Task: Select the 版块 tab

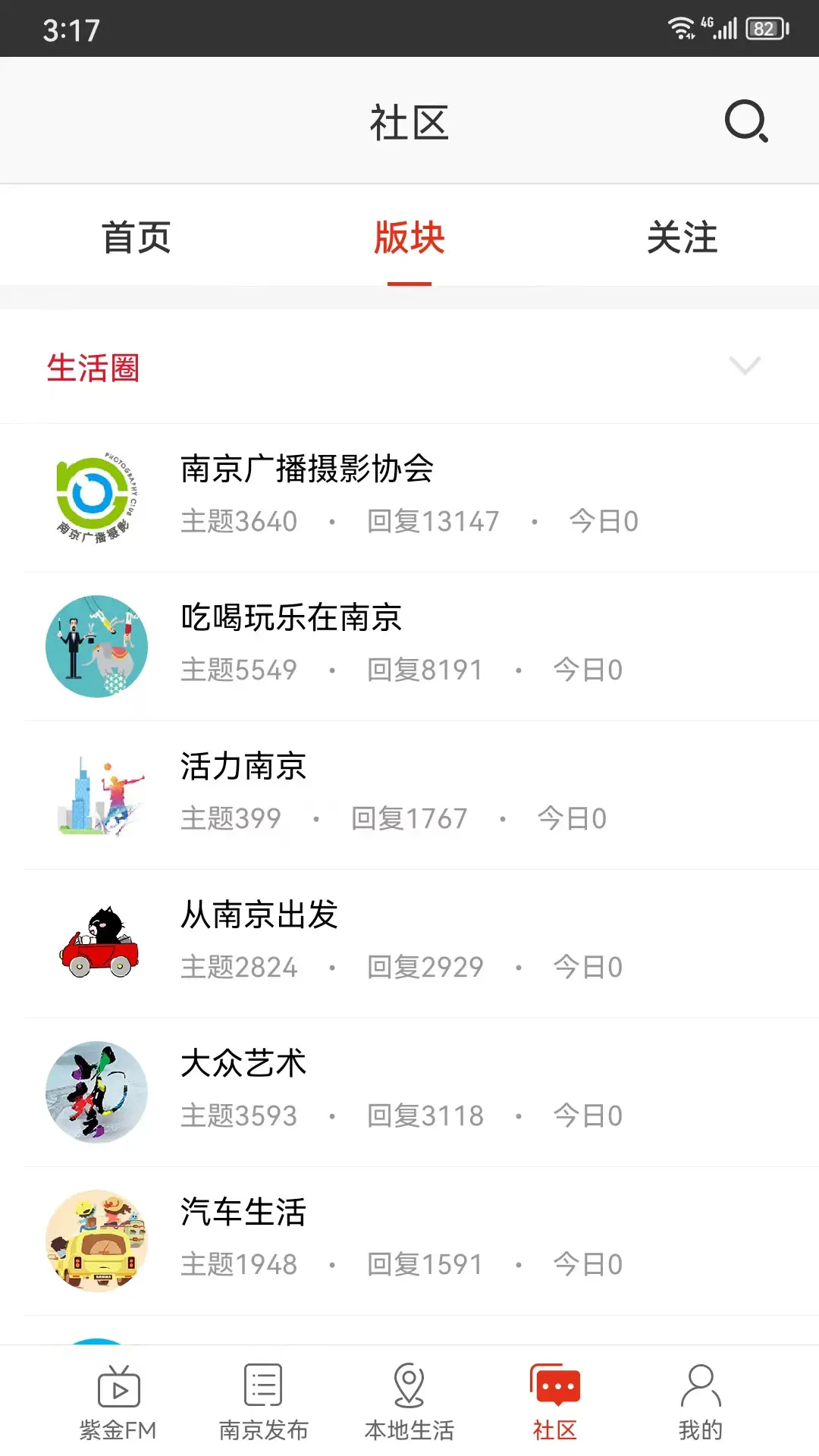Action: [409, 237]
